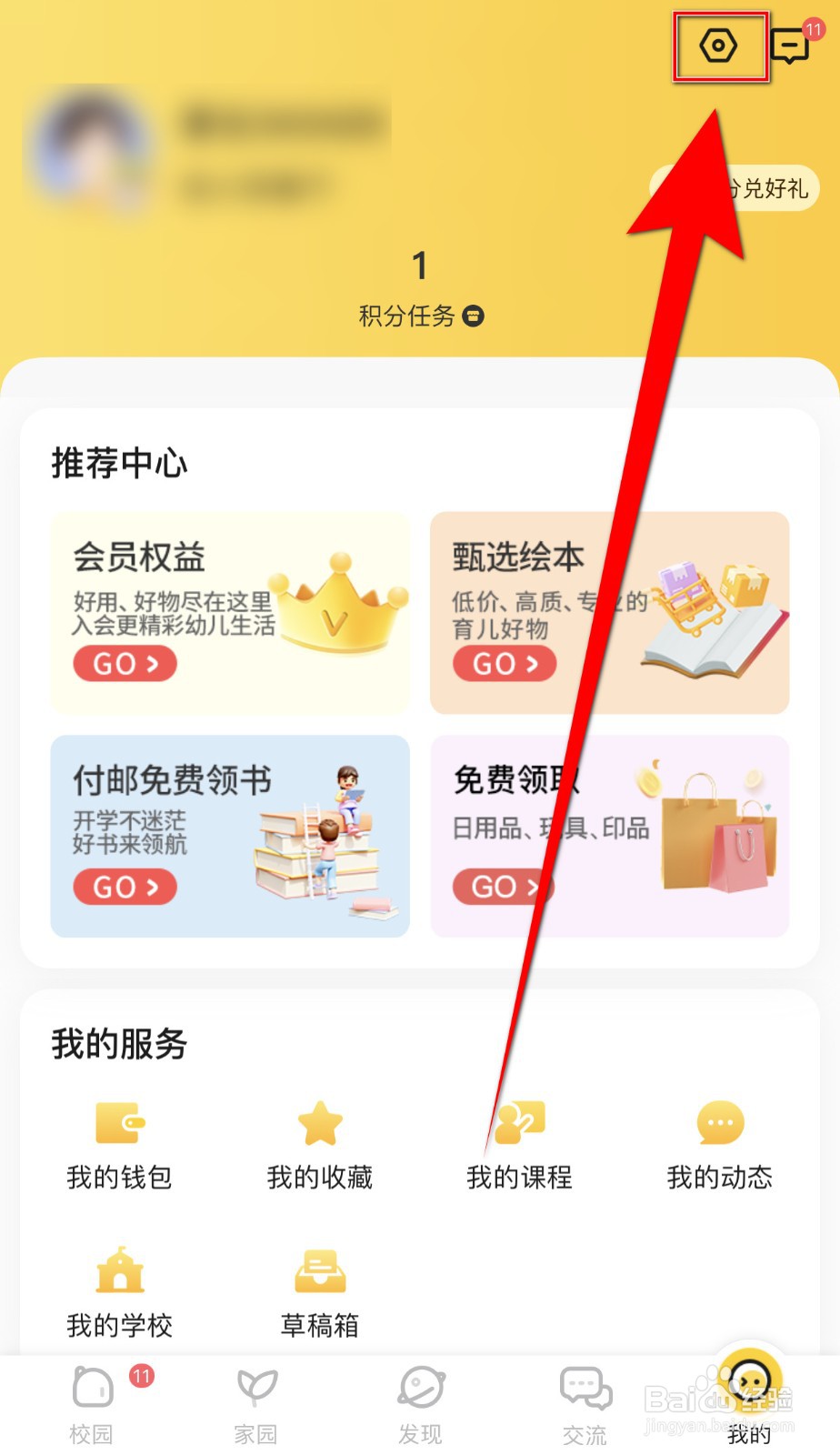Click GO on the 免费领取 card
This screenshot has height=1455, width=840.
click(504, 888)
